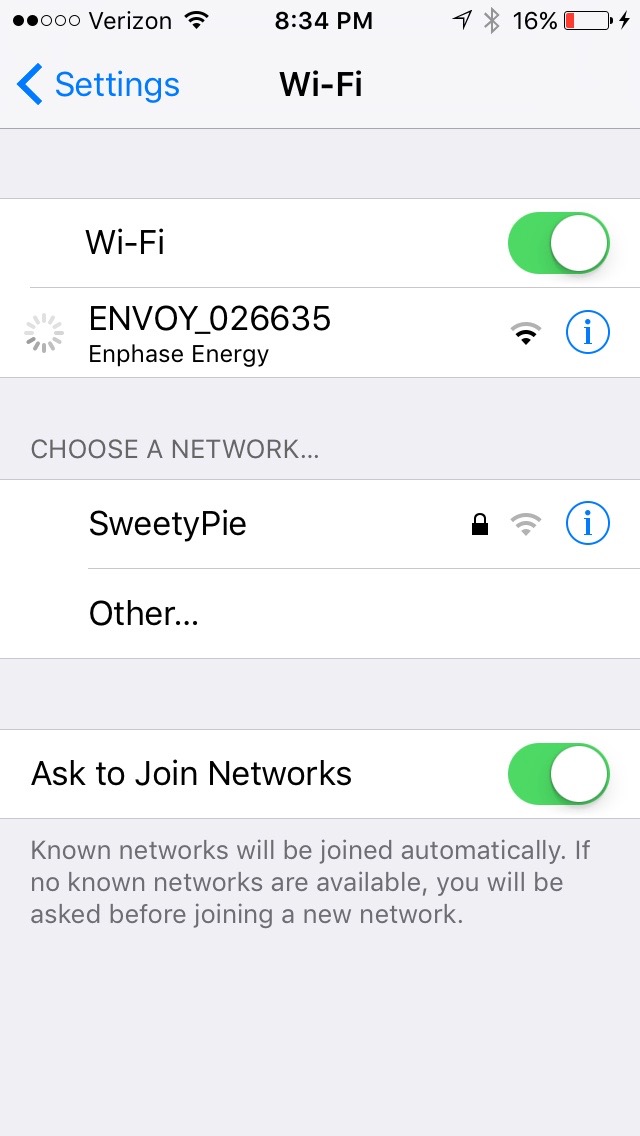640x1136 pixels.
Task: Choose Other… to enter a network
Action: point(144,614)
